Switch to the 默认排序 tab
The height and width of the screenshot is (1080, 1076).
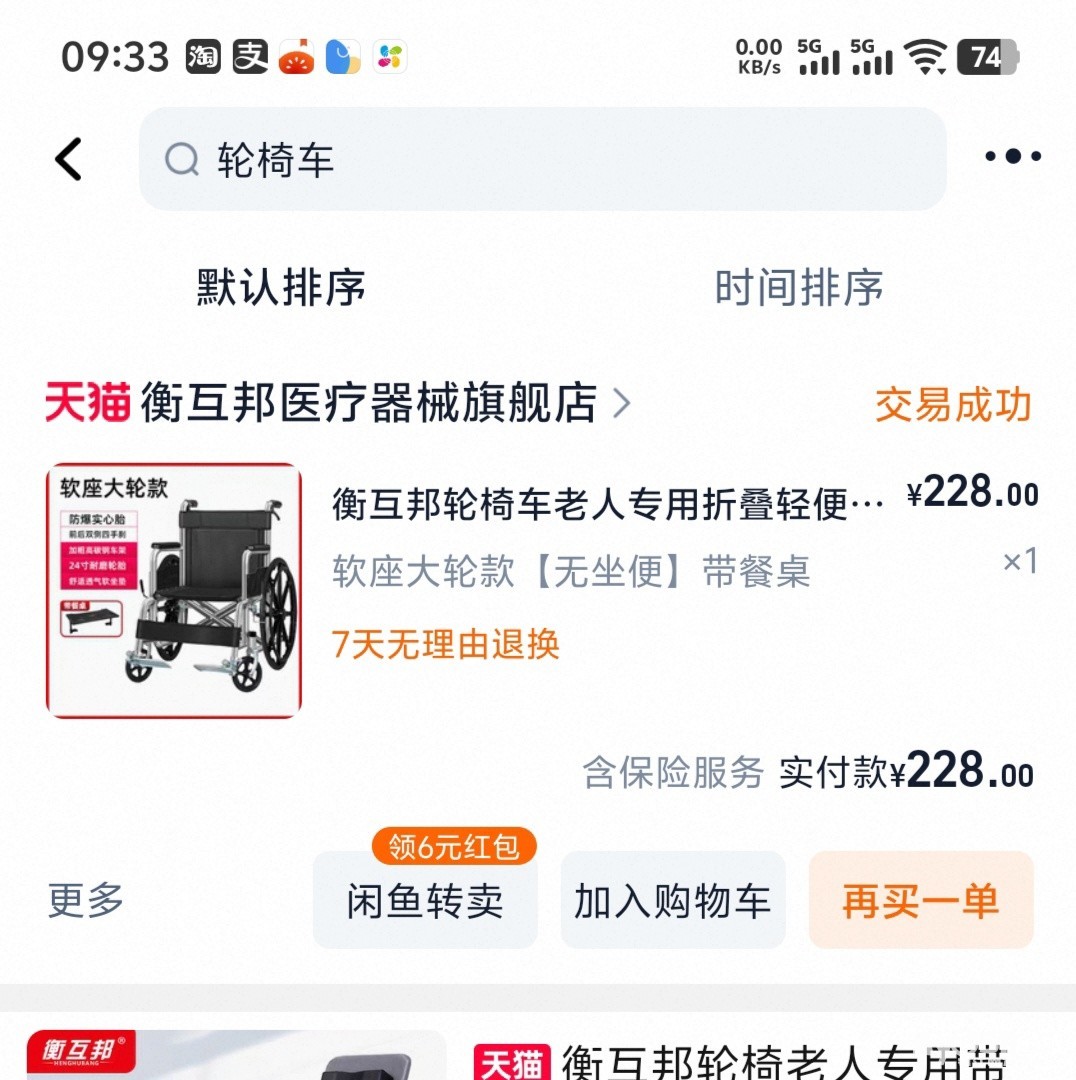(x=281, y=288)
